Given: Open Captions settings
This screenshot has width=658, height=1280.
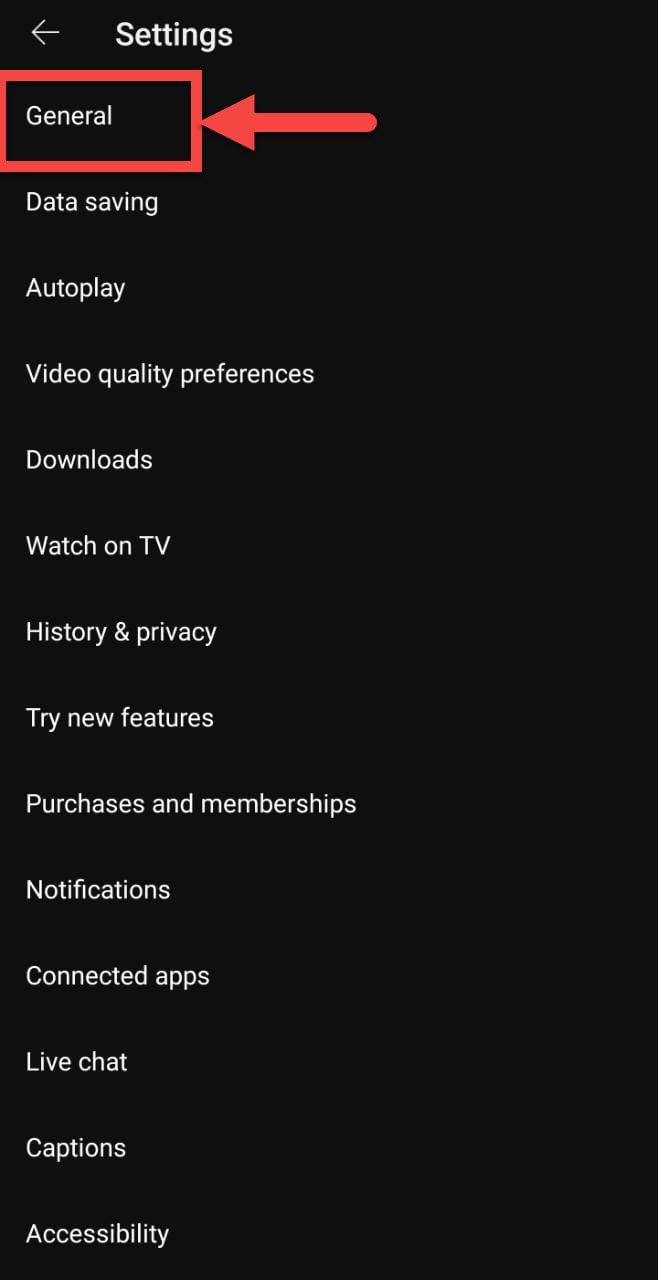Looking at the screenshot, I should 76,1148.
